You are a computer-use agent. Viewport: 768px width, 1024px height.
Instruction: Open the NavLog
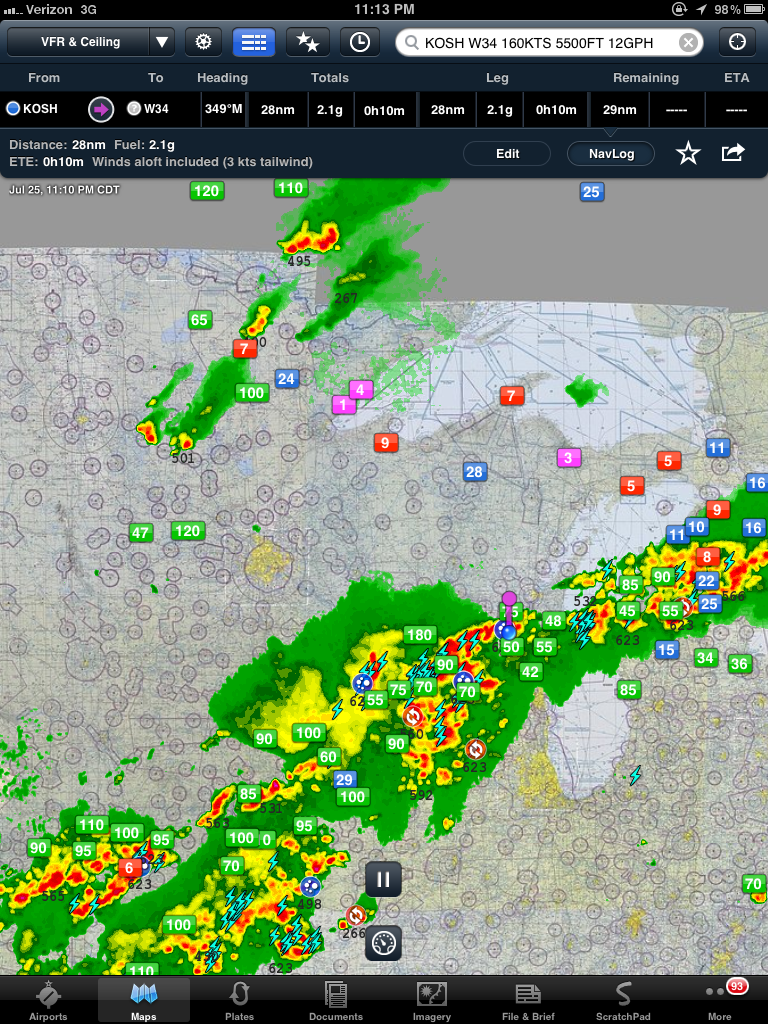609,154
